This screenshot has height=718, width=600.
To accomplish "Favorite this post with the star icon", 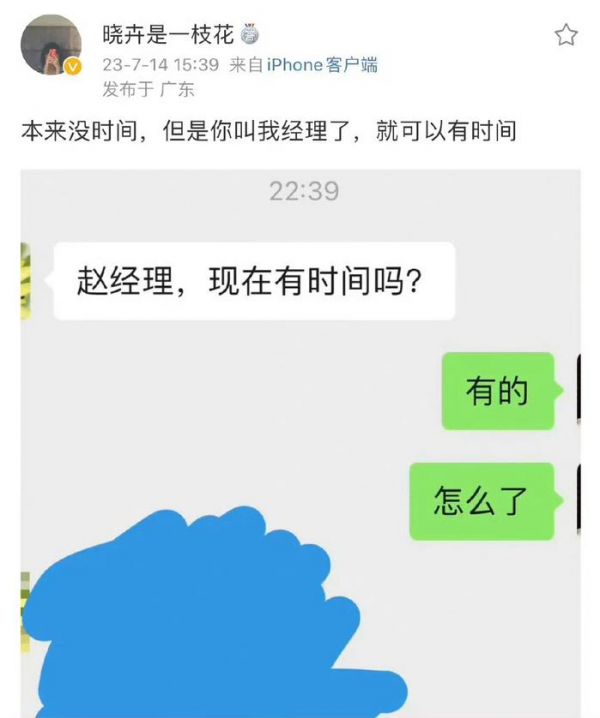I will (x=566, y=36).
